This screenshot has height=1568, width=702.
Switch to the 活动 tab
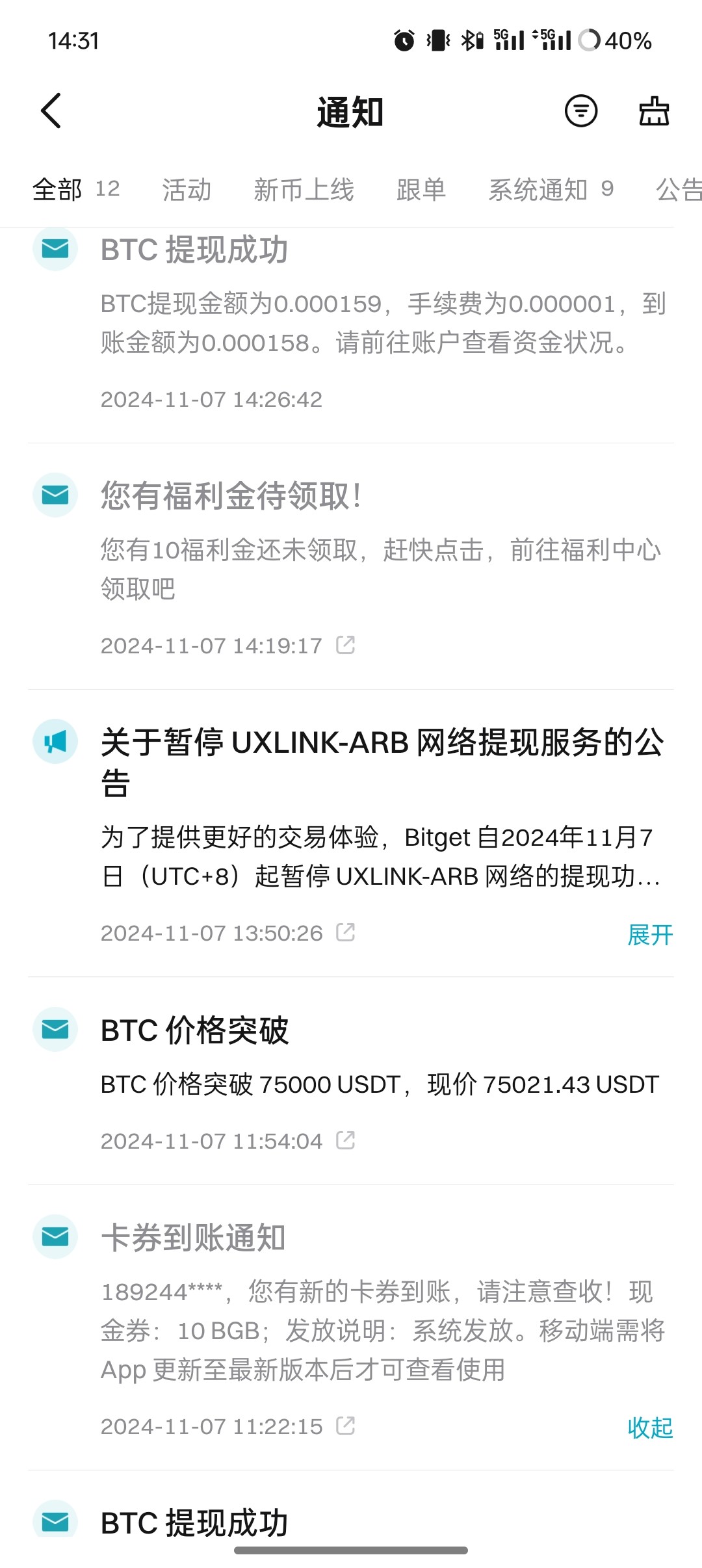pos(187,190)
